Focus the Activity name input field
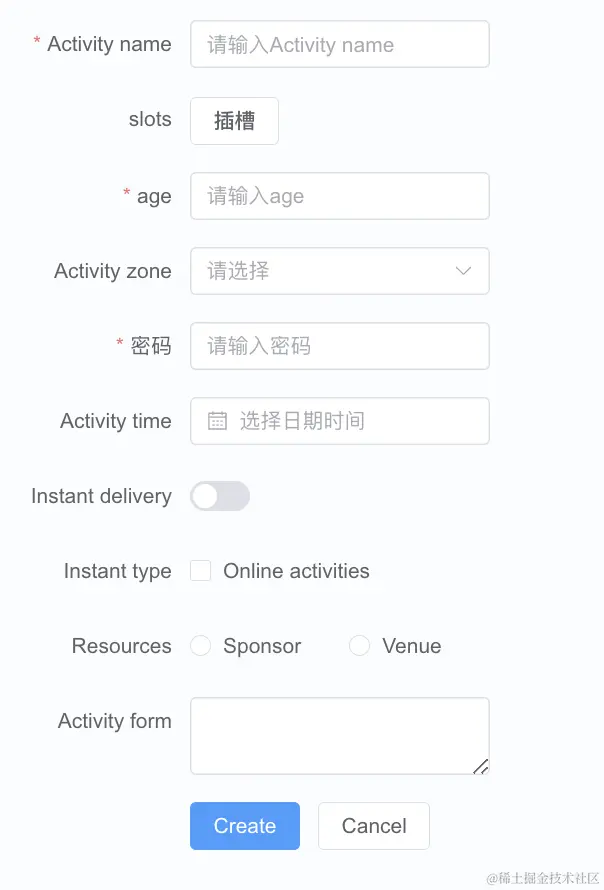This screenshot has height=890, width=604. click(339, 44)
